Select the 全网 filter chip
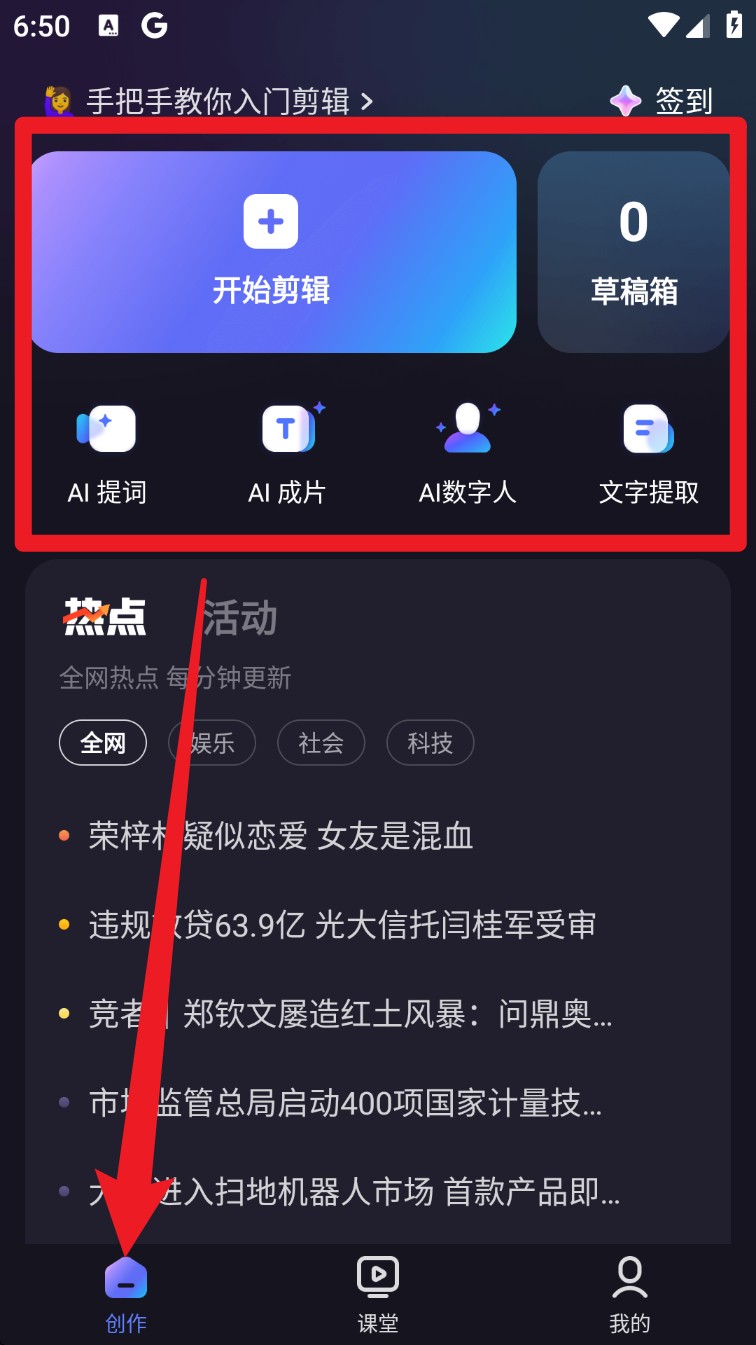This screenshot has width=756, height=1345. 103,743
